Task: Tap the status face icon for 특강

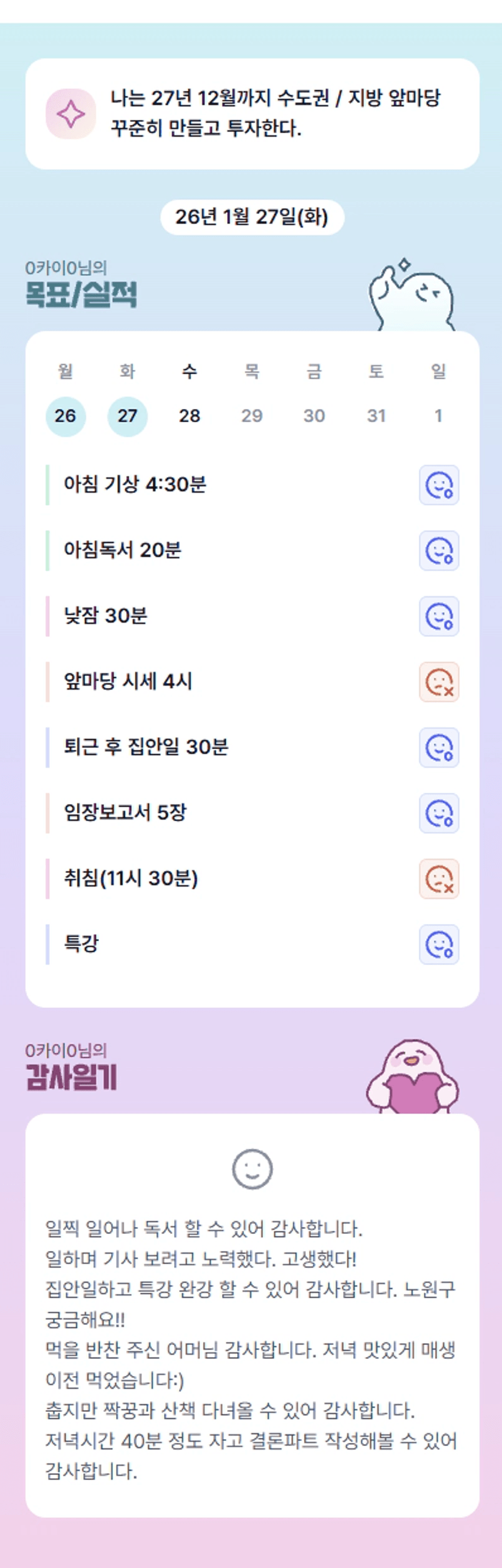Action: point(439,945)
